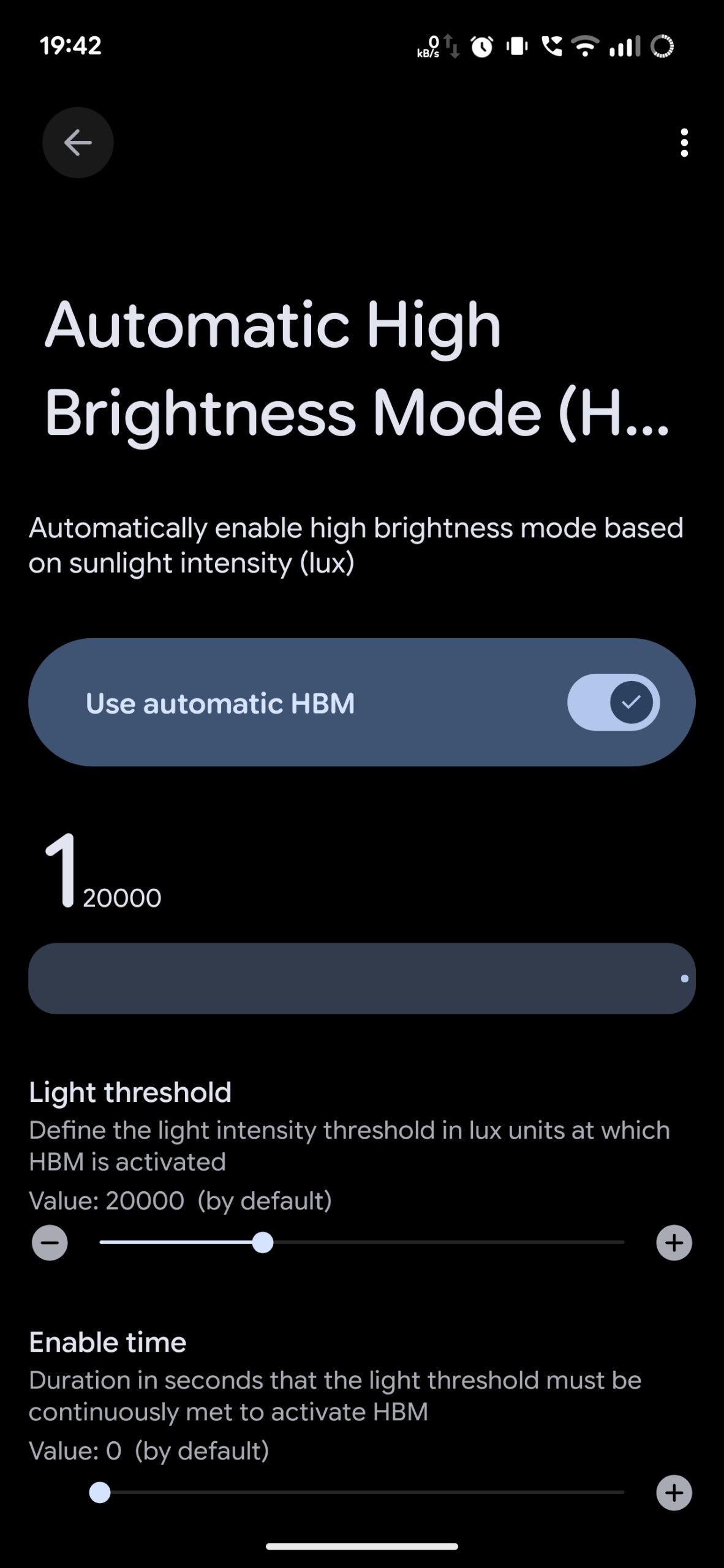This screenshot has width=724, height=1568.
Task: Increase Enable time with plus button
Action: pos(674,1493)
